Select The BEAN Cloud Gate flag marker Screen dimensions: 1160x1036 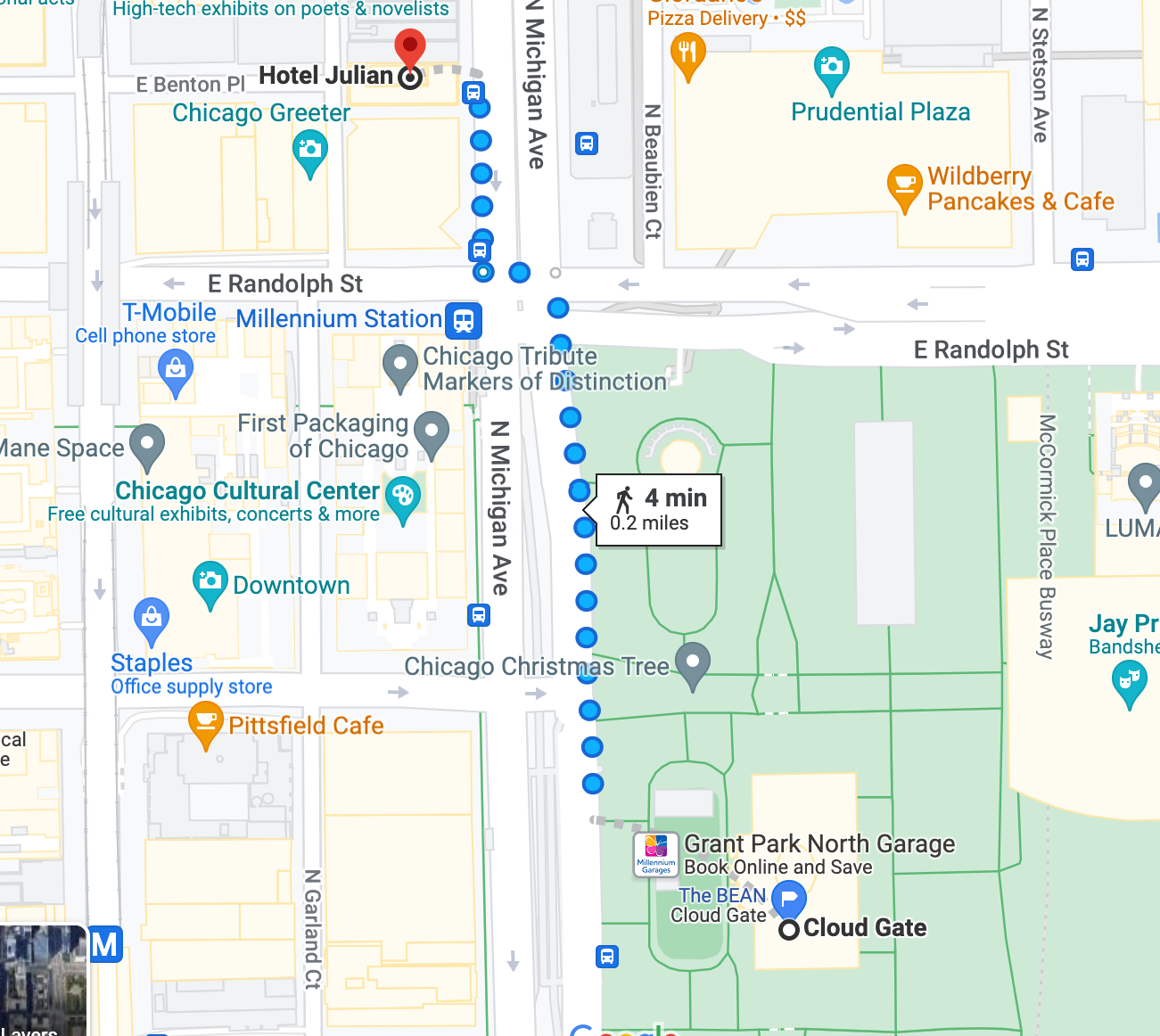(789, 899)
